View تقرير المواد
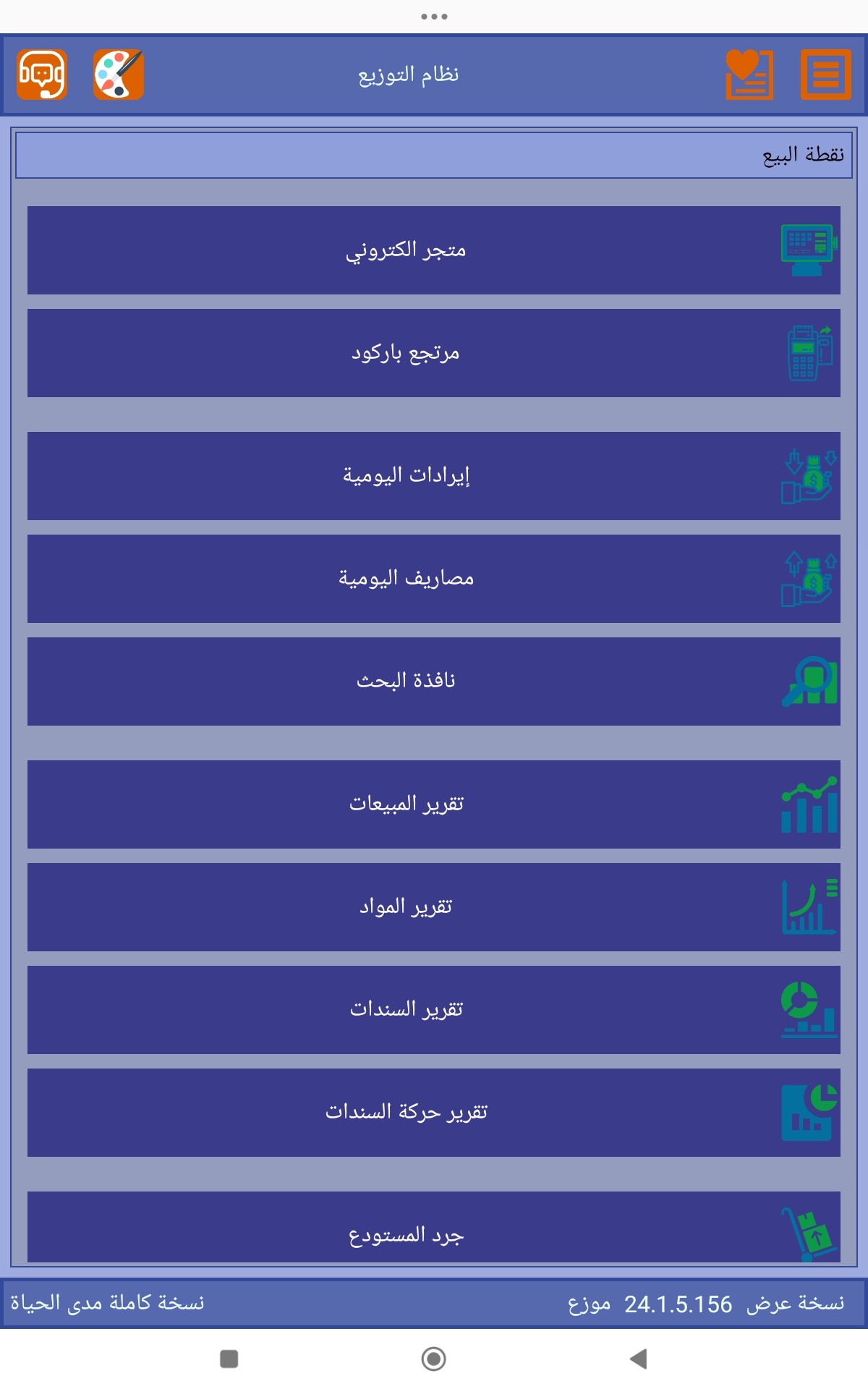868x1389 pixels. (x=434, y=907)
